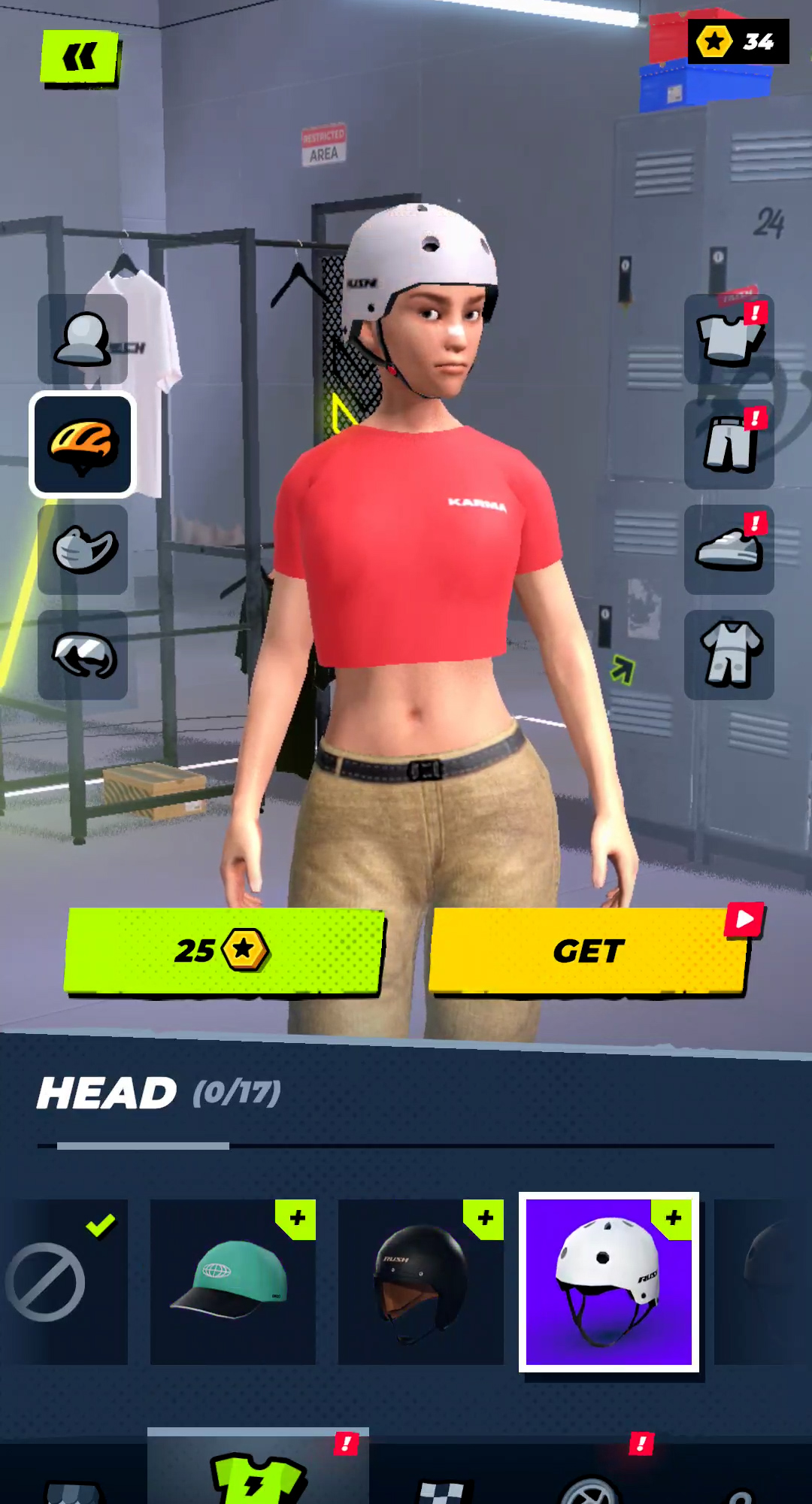Open the face mask category

[x=83, y=550]
